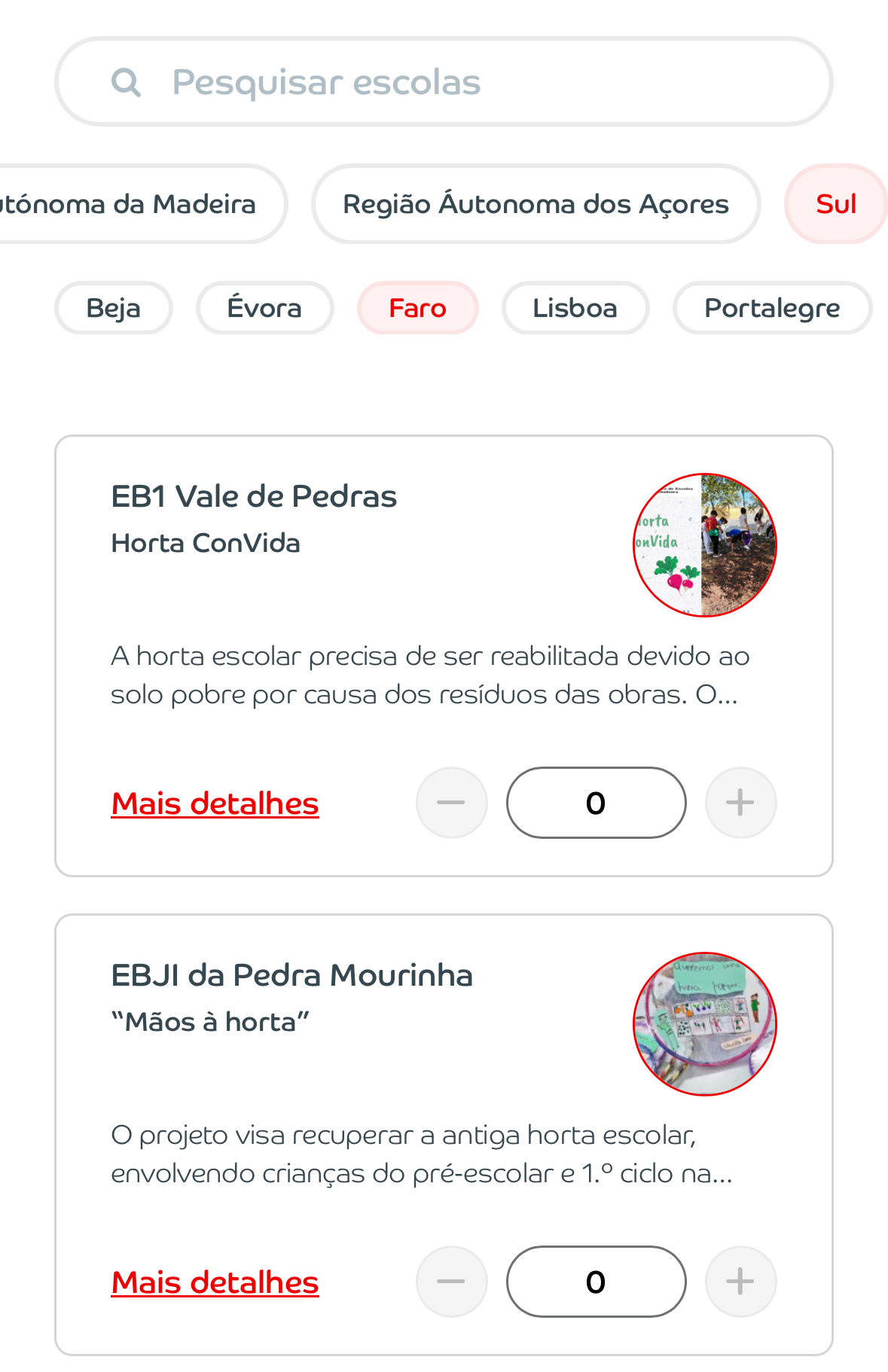Tap the Sul region chip

(835, 204)
